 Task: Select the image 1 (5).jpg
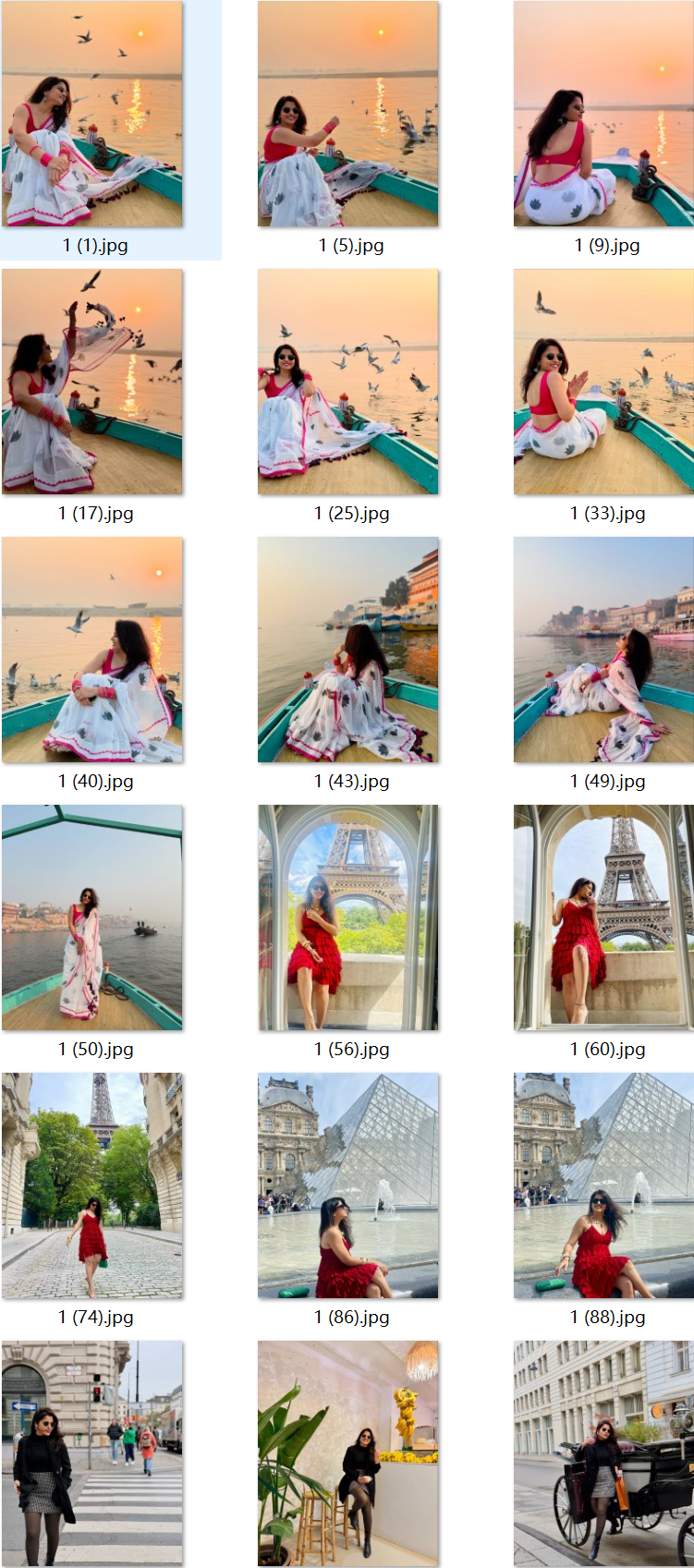point(347,115)
